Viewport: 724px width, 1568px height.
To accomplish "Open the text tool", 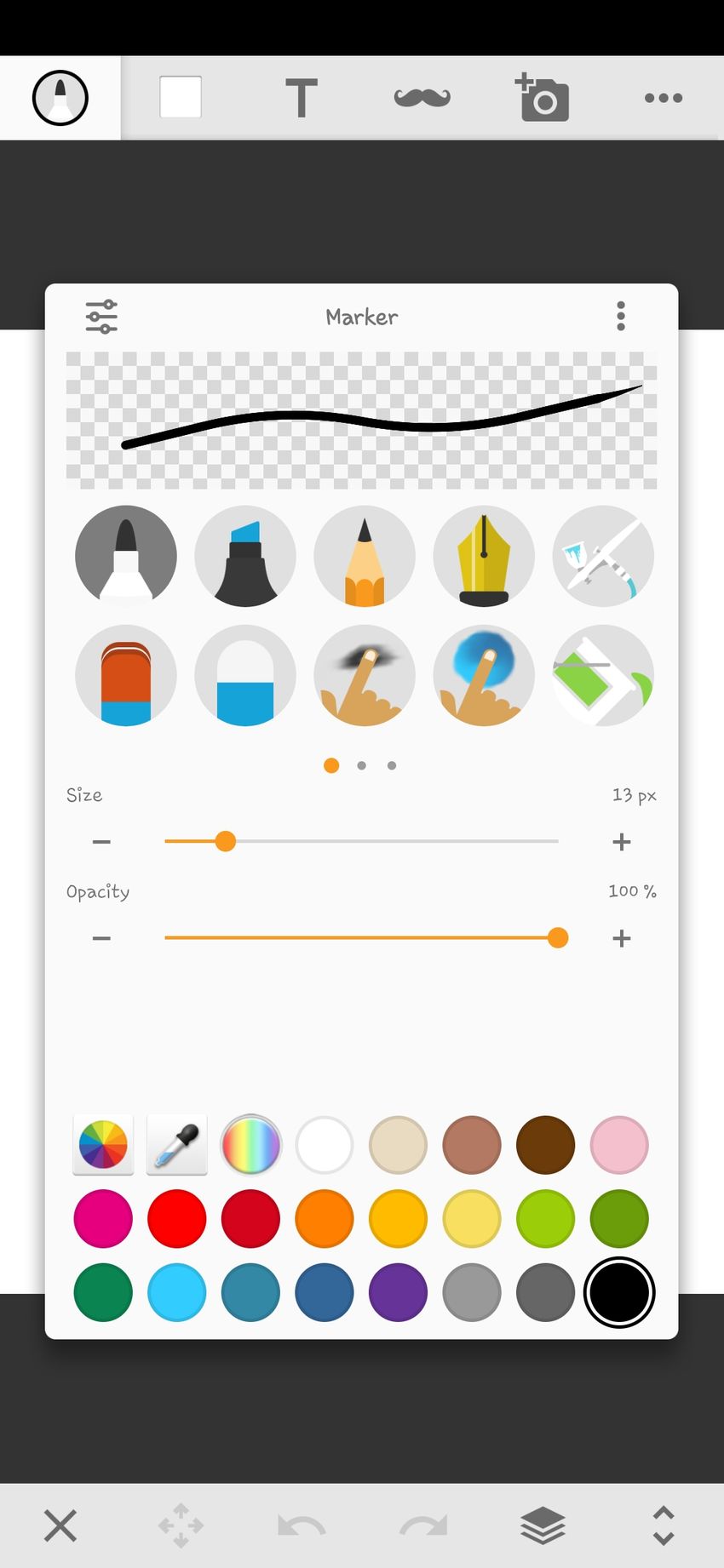I will pyautogui.click(x=302, y=98).
